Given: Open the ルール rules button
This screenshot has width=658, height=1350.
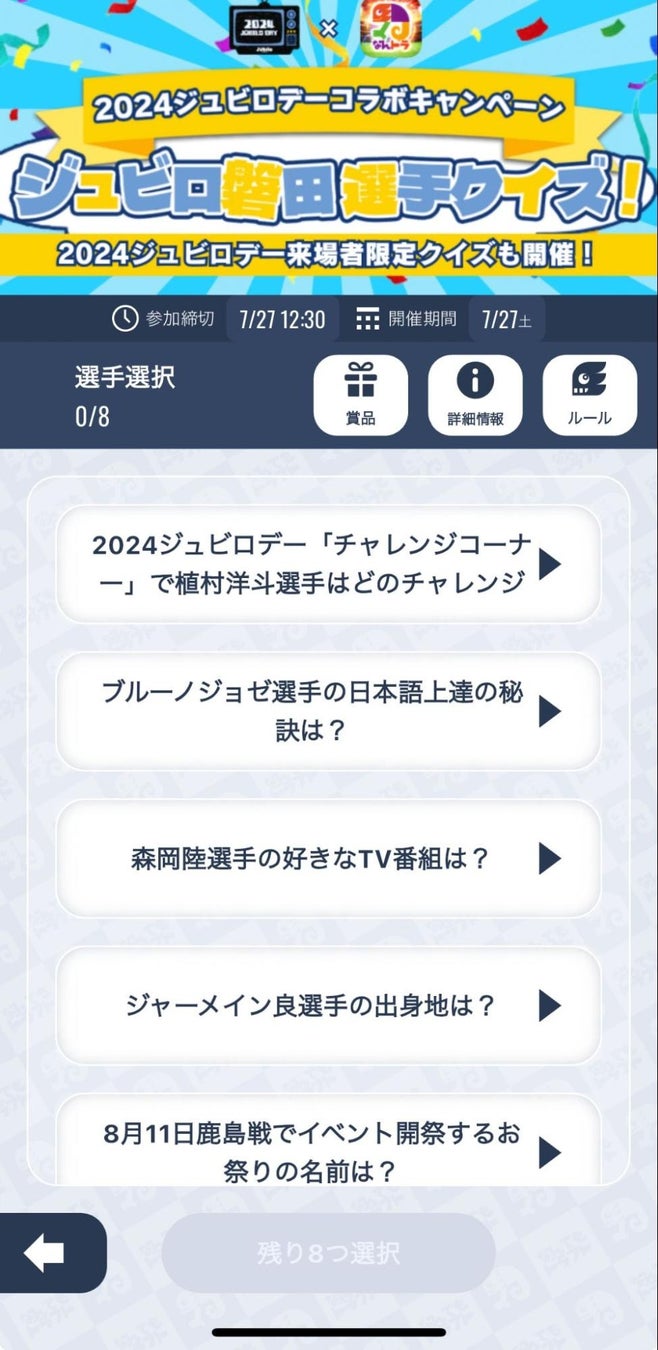Looking at the screenshot, I should coord(589,395).
